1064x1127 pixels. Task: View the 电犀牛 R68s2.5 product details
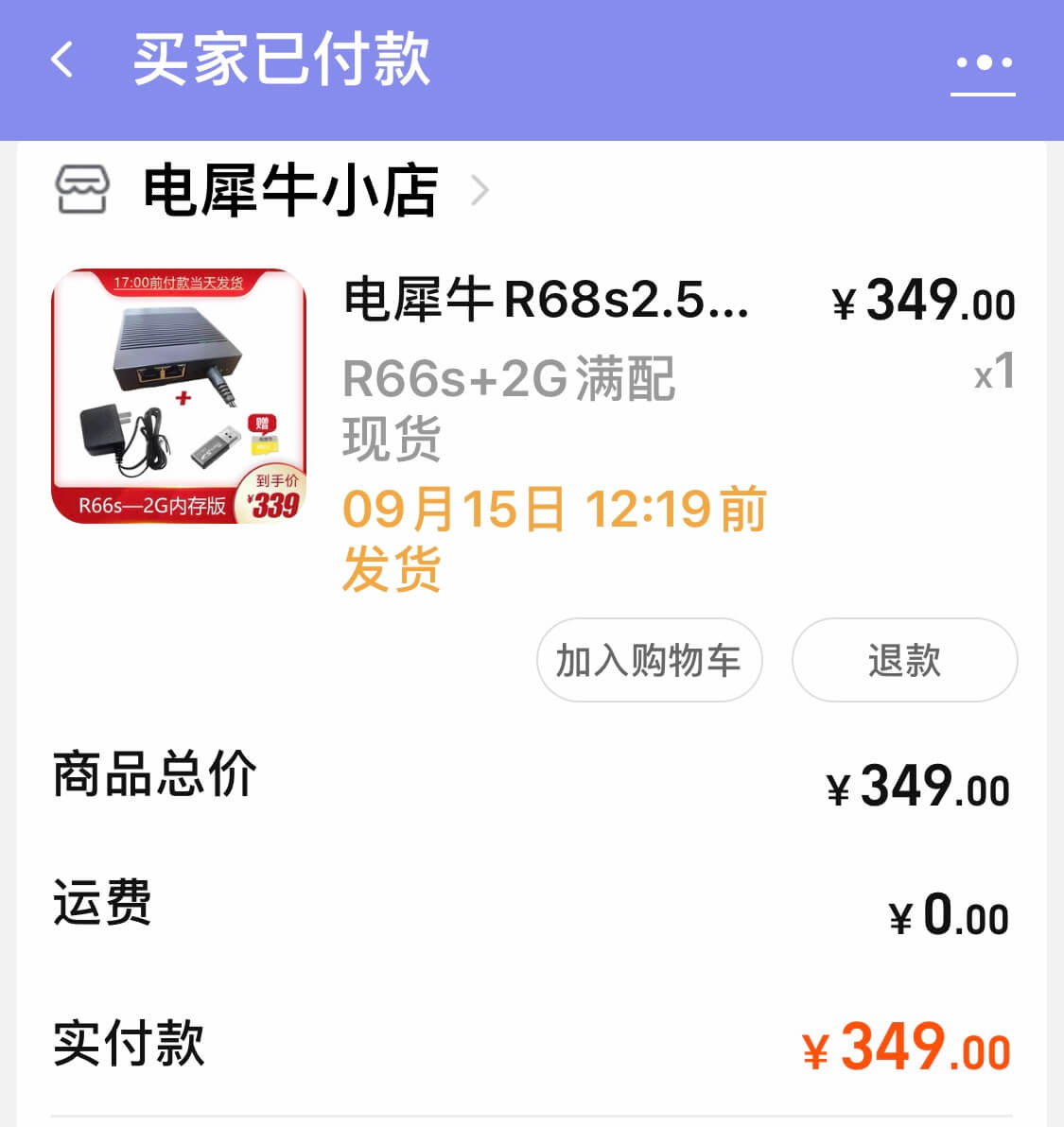pyautogui.click(x=547, y=301)
